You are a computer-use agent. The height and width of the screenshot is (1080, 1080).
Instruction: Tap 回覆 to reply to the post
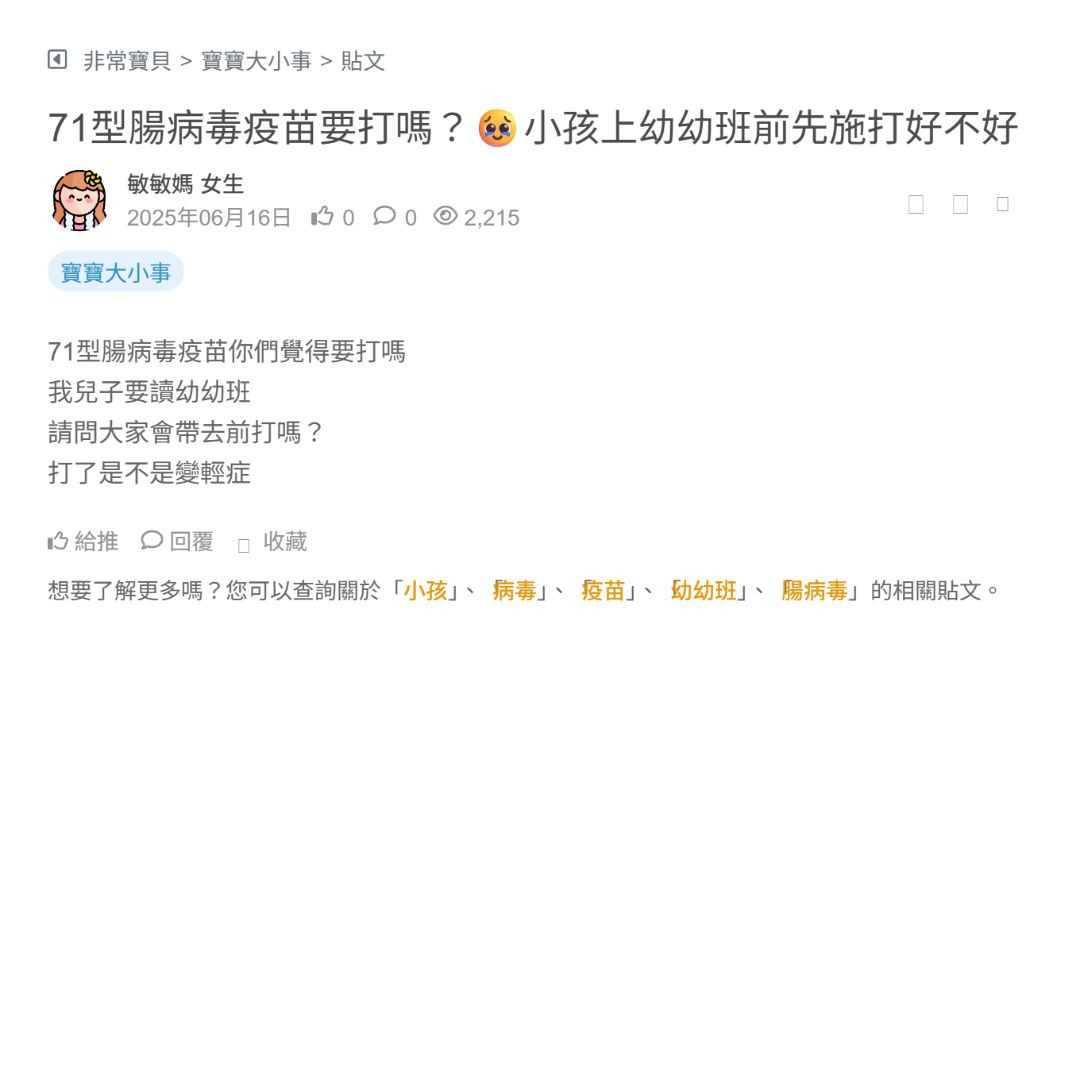point(178,542)
